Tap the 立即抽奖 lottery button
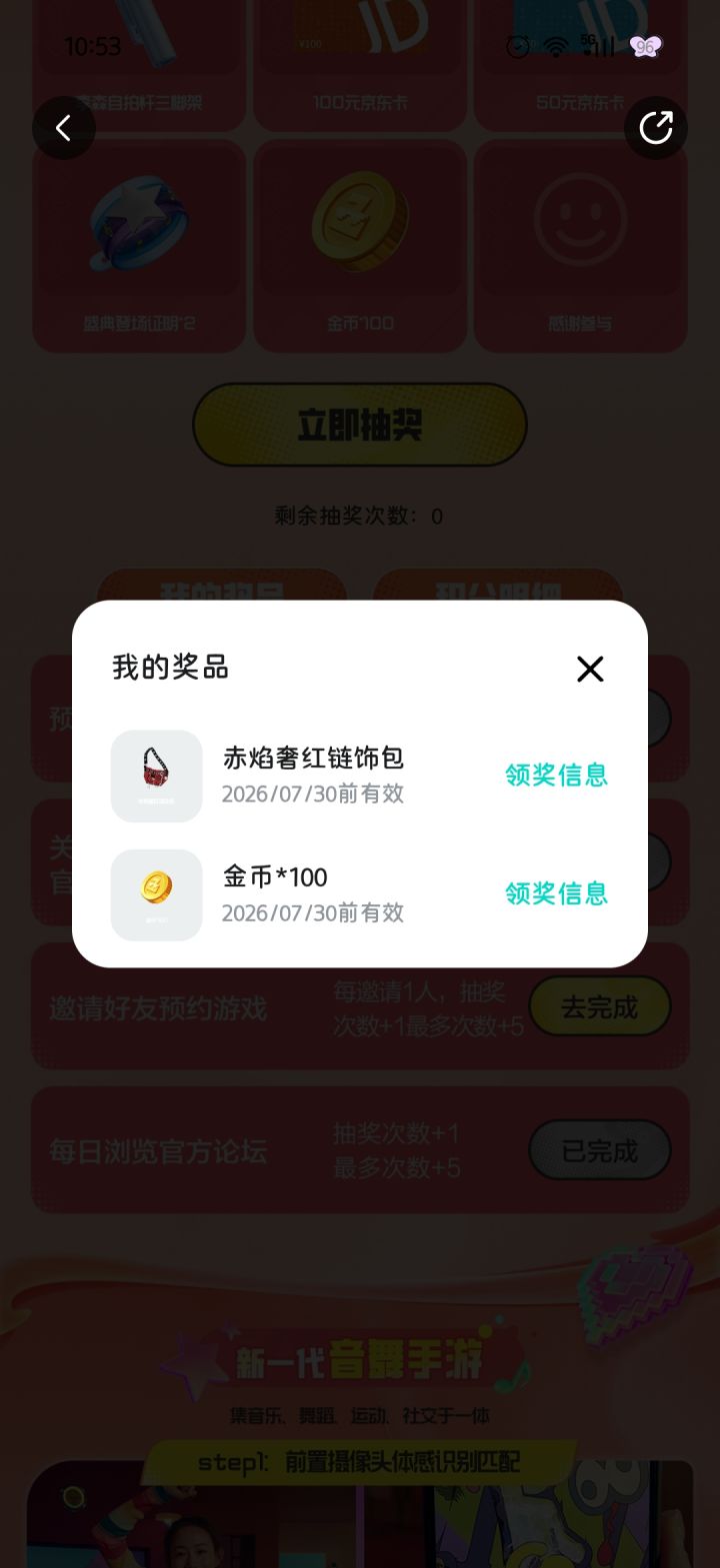The image size is (720, 1568). point(360,425)
